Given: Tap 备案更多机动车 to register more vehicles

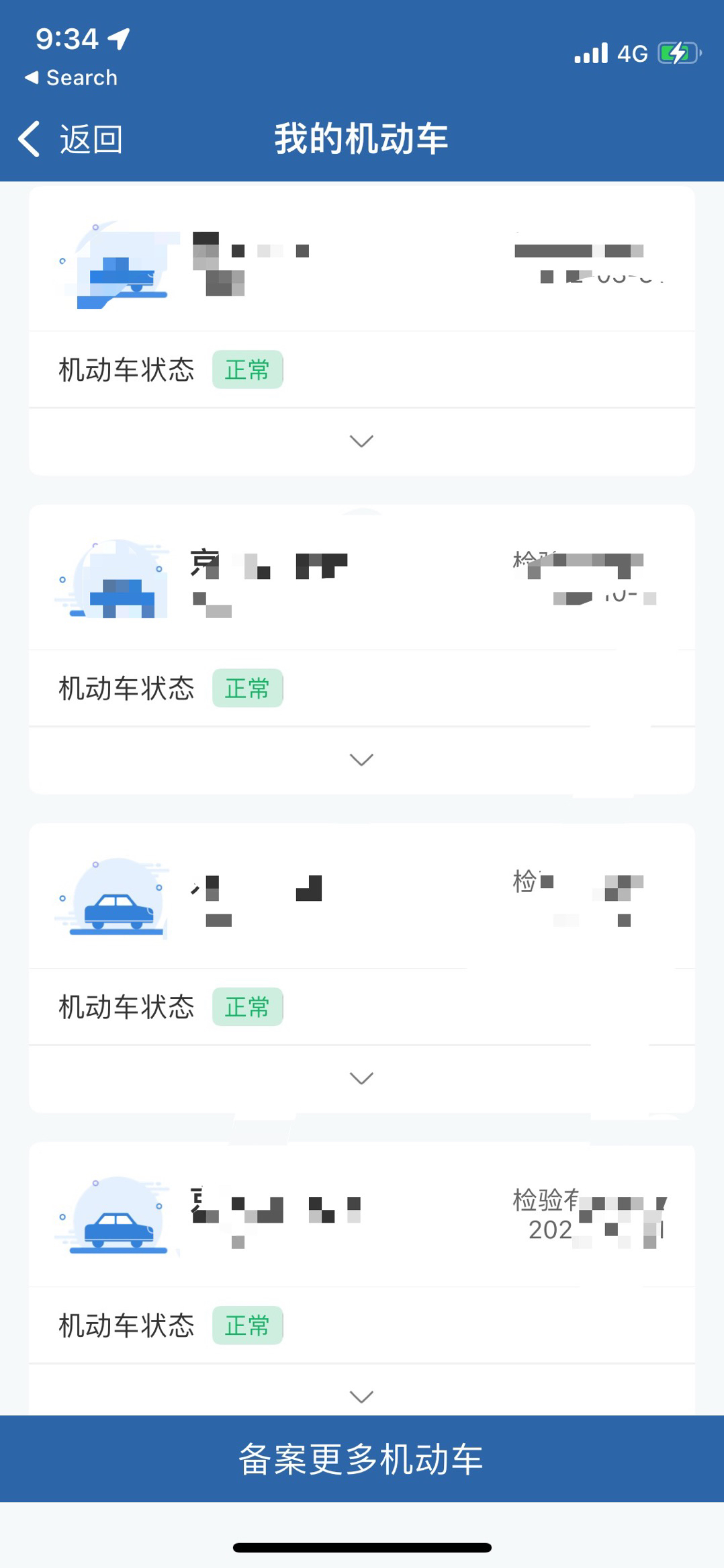Looking at the screenshot, I should (x=362, y=1458).
